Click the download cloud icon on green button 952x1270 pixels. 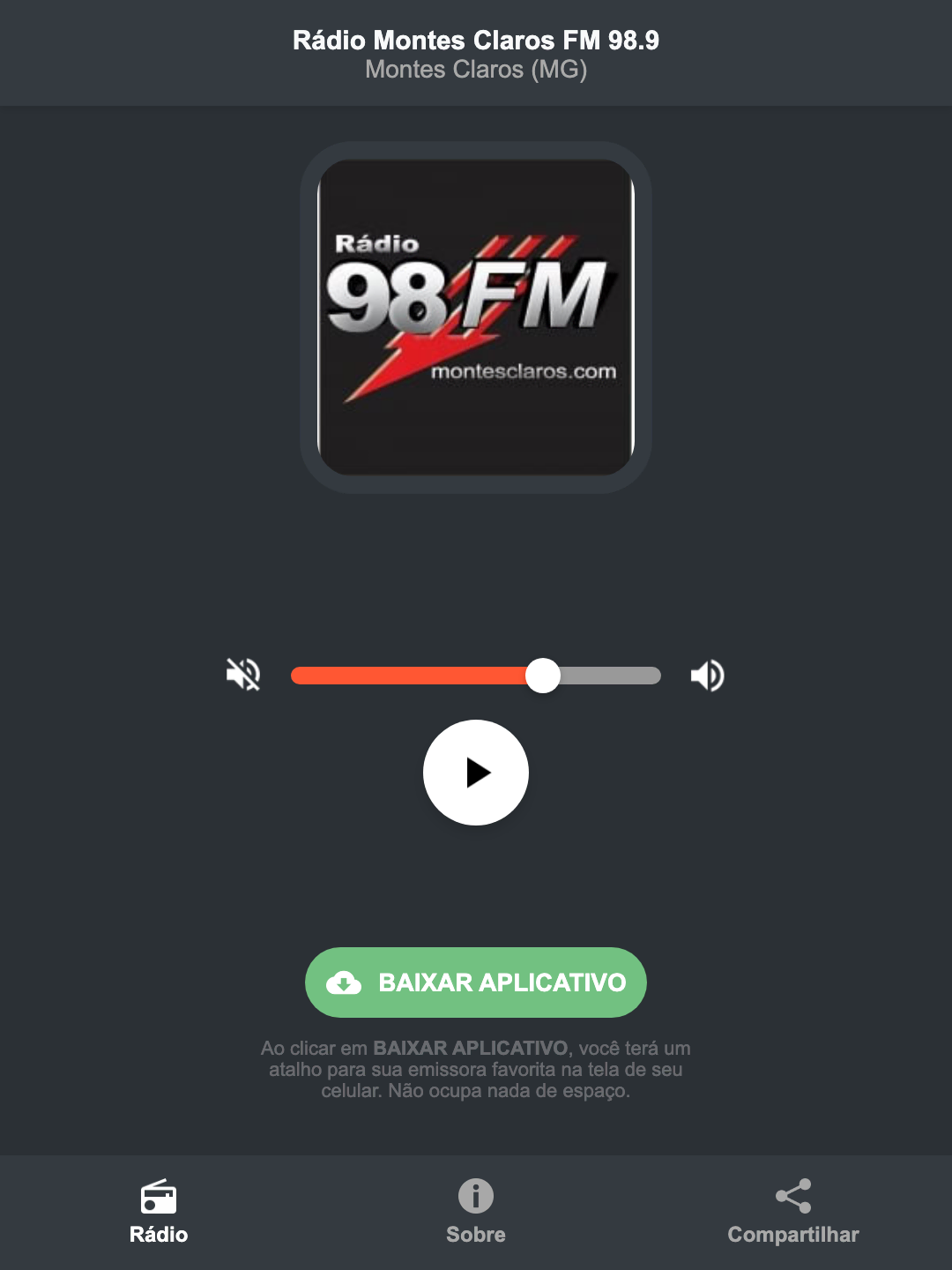click(346, 982)
